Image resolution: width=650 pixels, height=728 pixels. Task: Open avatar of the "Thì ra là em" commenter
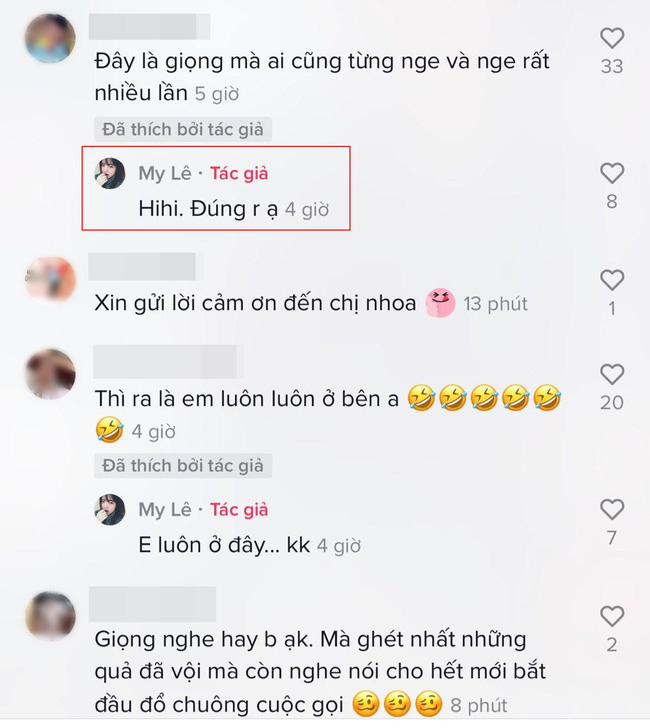50,374
